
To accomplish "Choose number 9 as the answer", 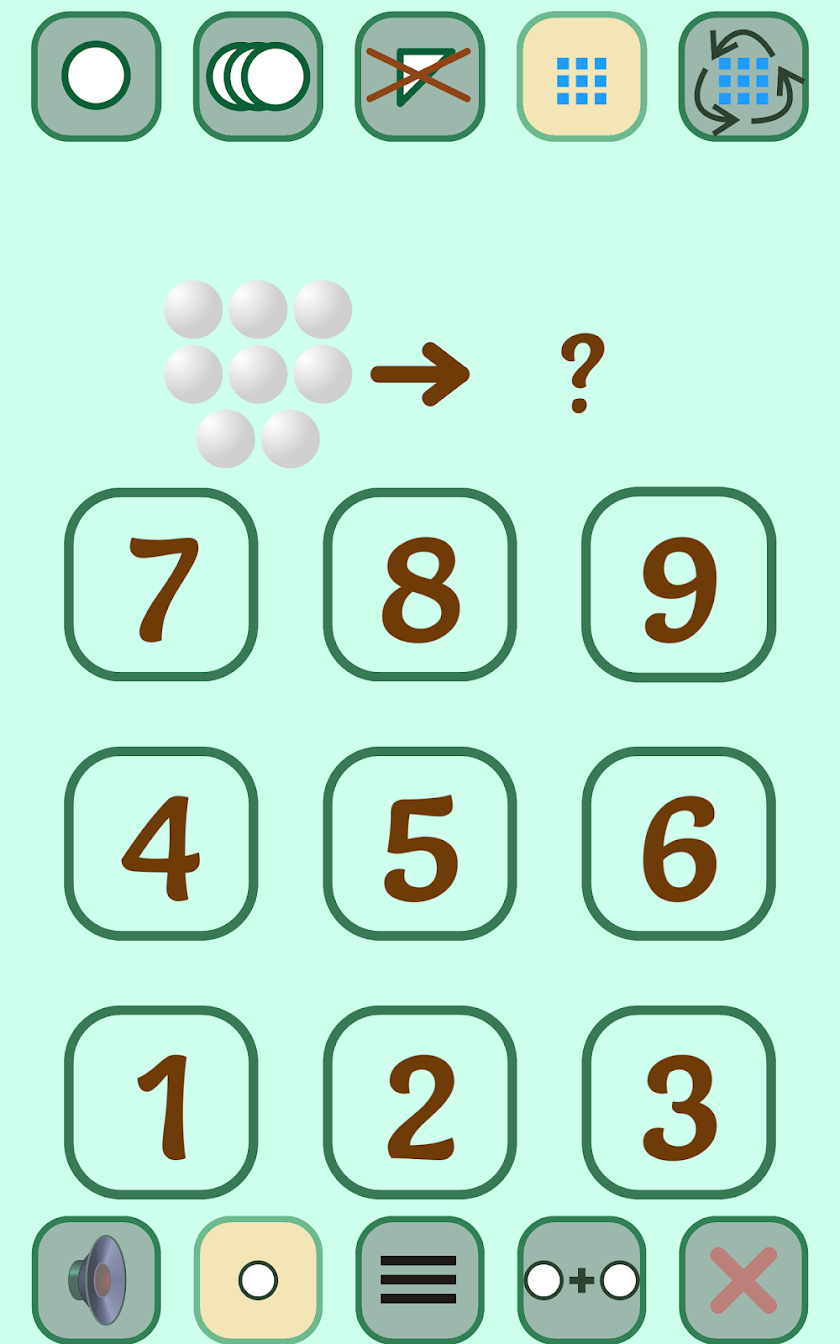I will click(x=679, y=585).
